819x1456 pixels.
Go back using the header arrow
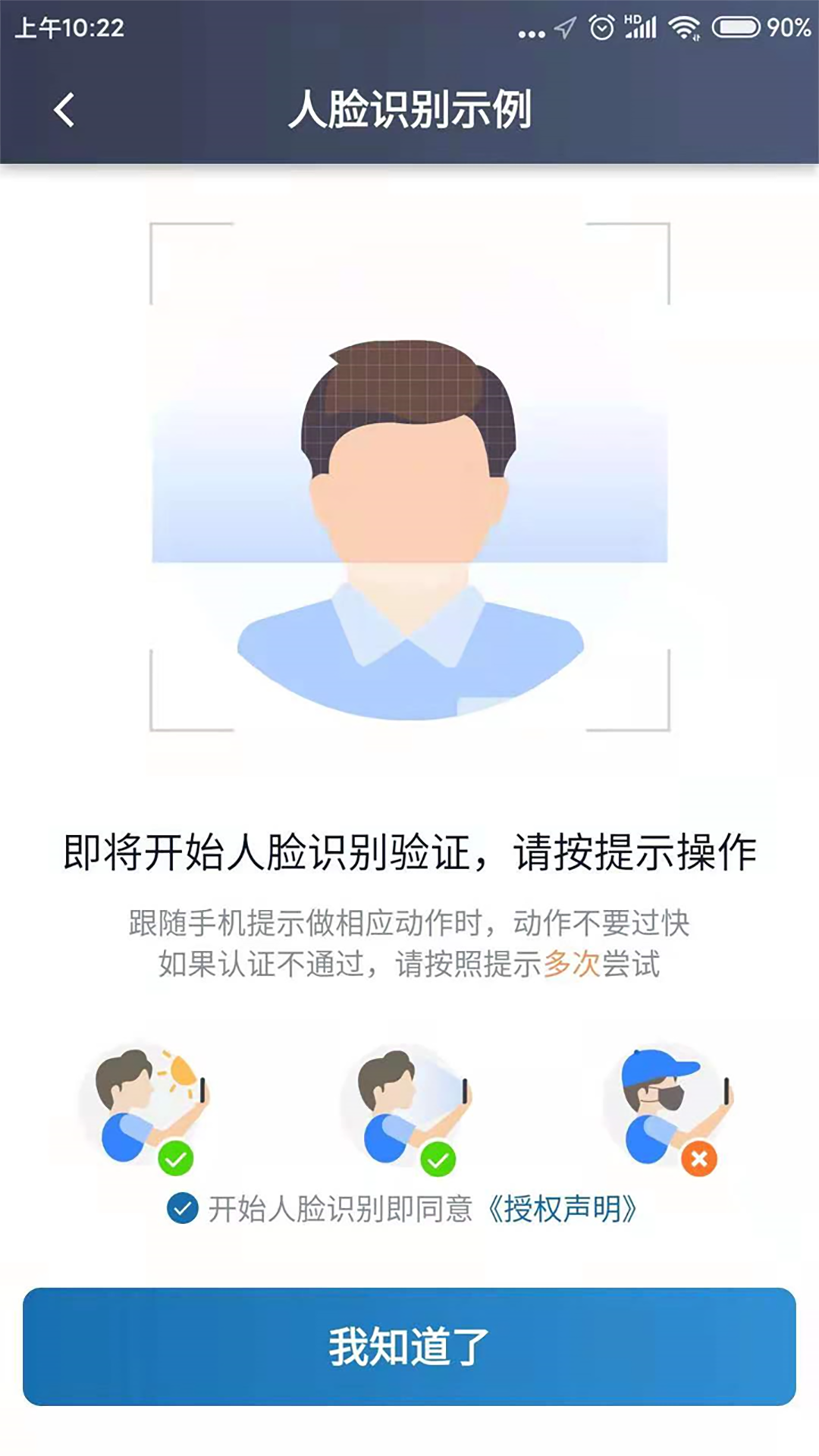click(x=64, y=110)
